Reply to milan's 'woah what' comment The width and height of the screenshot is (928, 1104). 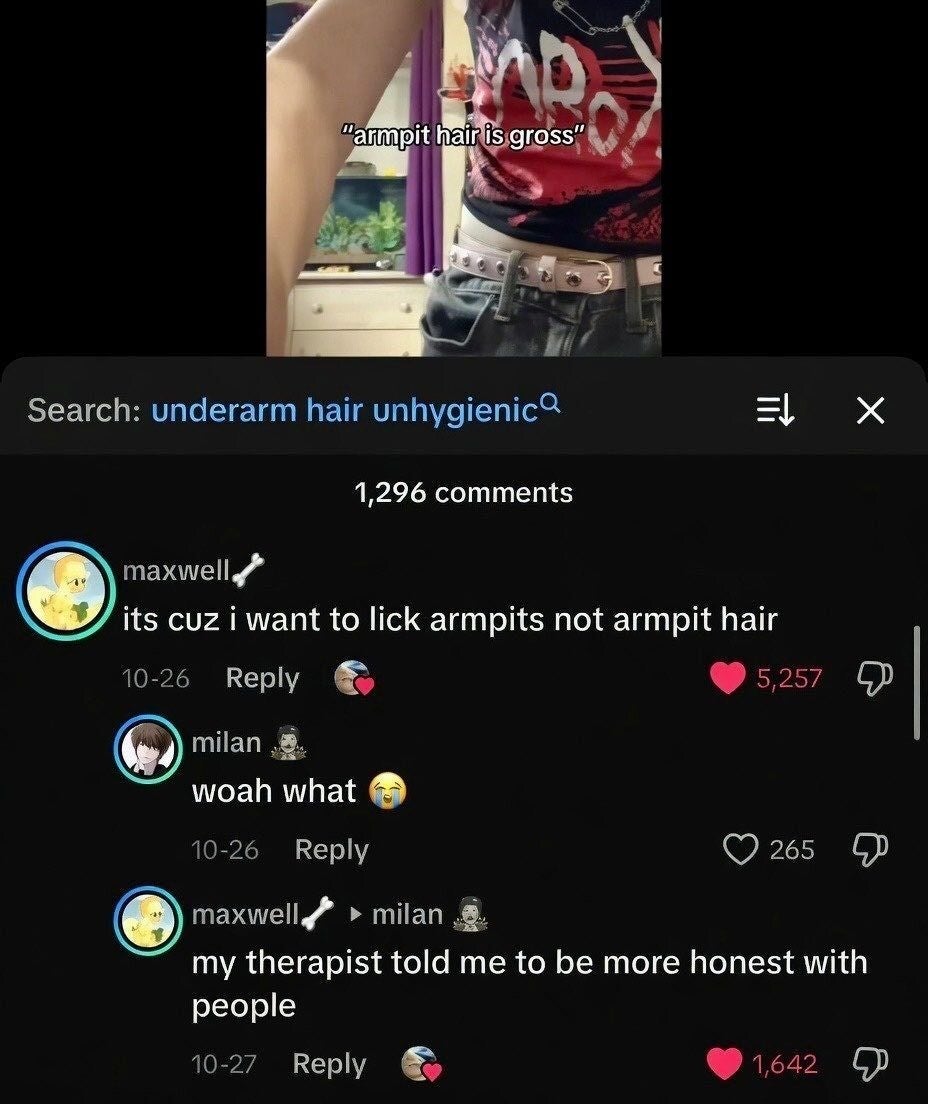[x=331, y=850]
